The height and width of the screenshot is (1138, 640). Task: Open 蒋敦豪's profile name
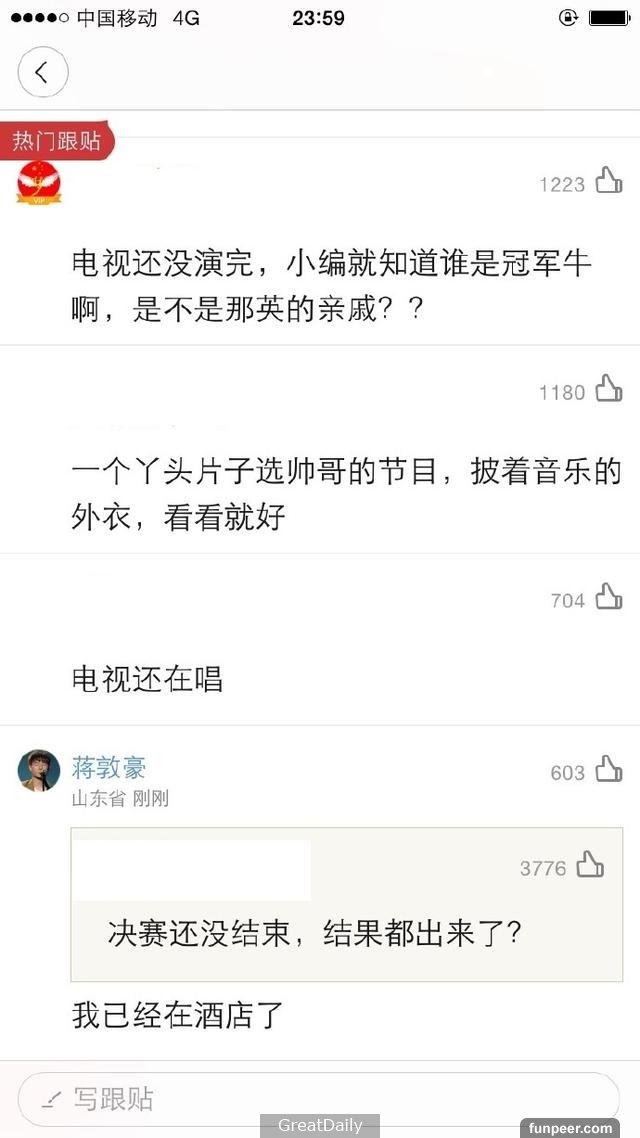click(109, 768)
